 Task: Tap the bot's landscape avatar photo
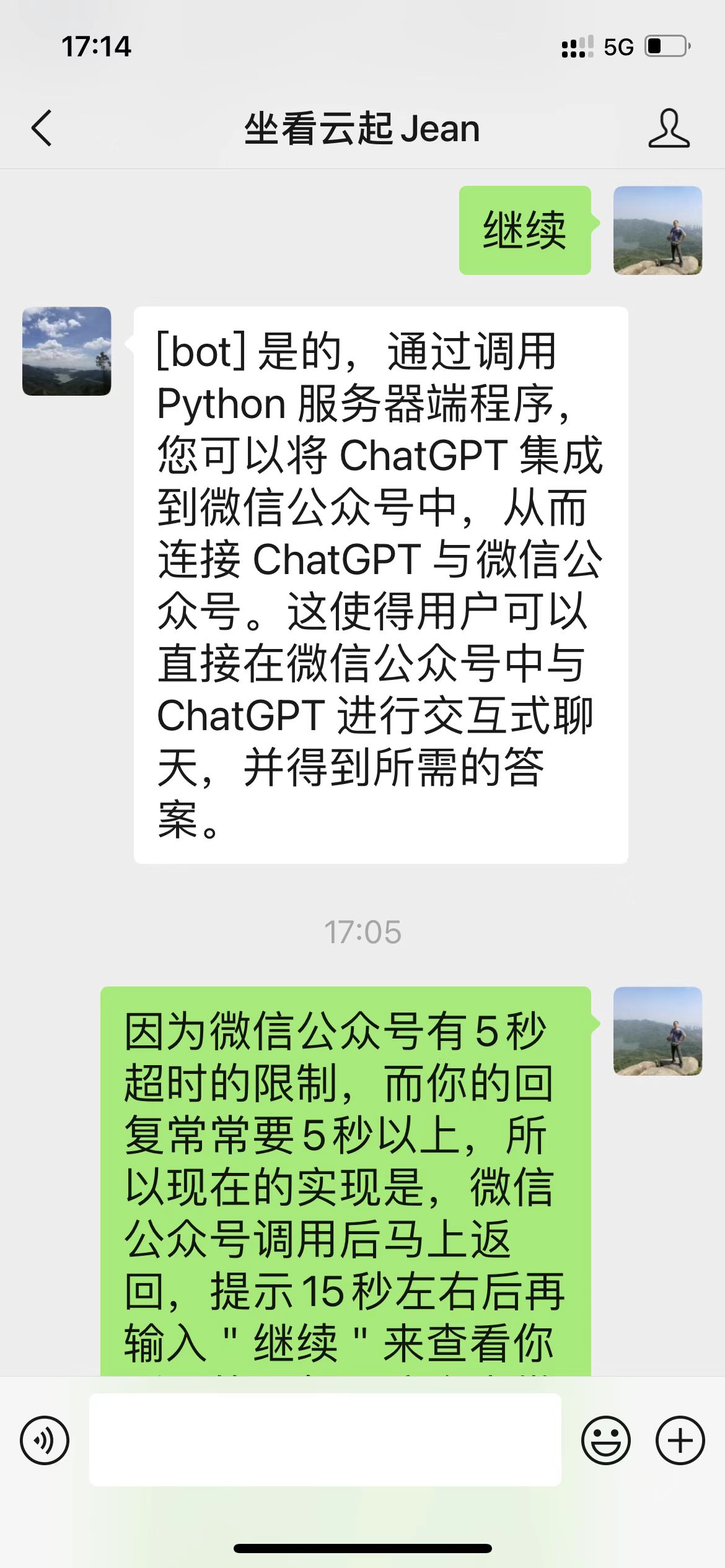tap(67, 352)
